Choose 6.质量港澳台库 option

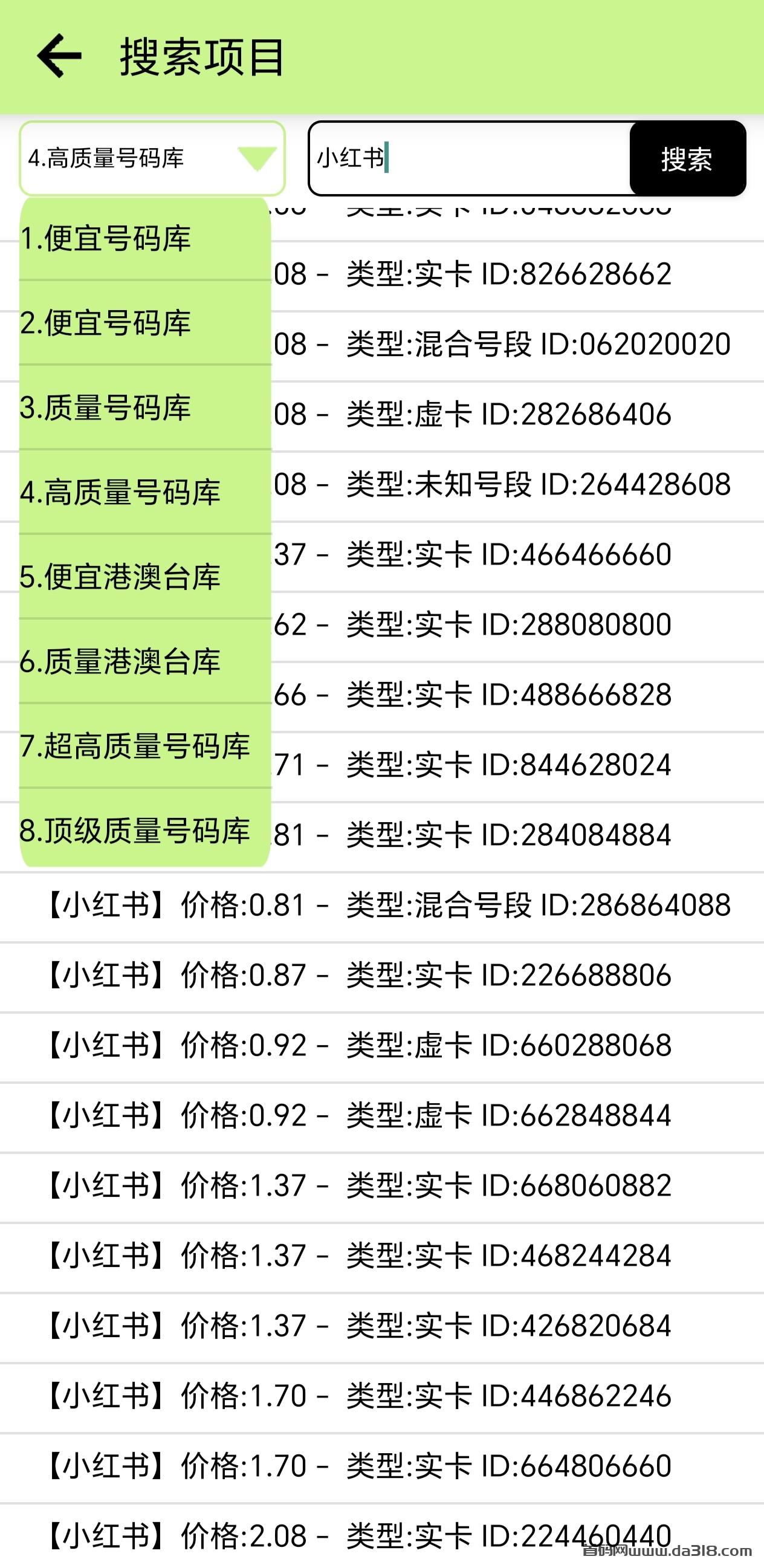pos(145,661)
